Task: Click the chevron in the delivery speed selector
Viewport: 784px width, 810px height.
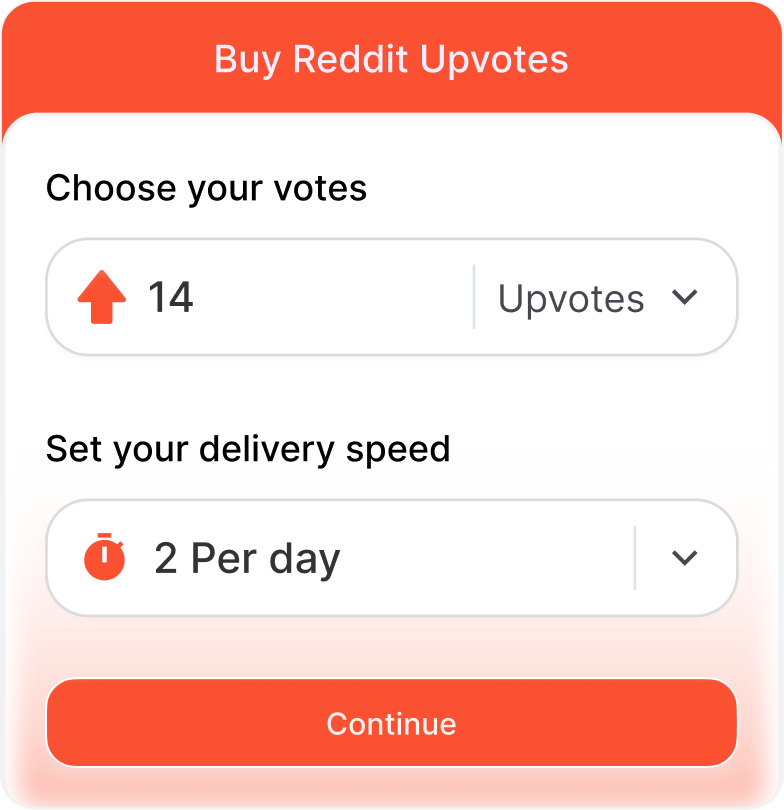Action: point(686,557)
